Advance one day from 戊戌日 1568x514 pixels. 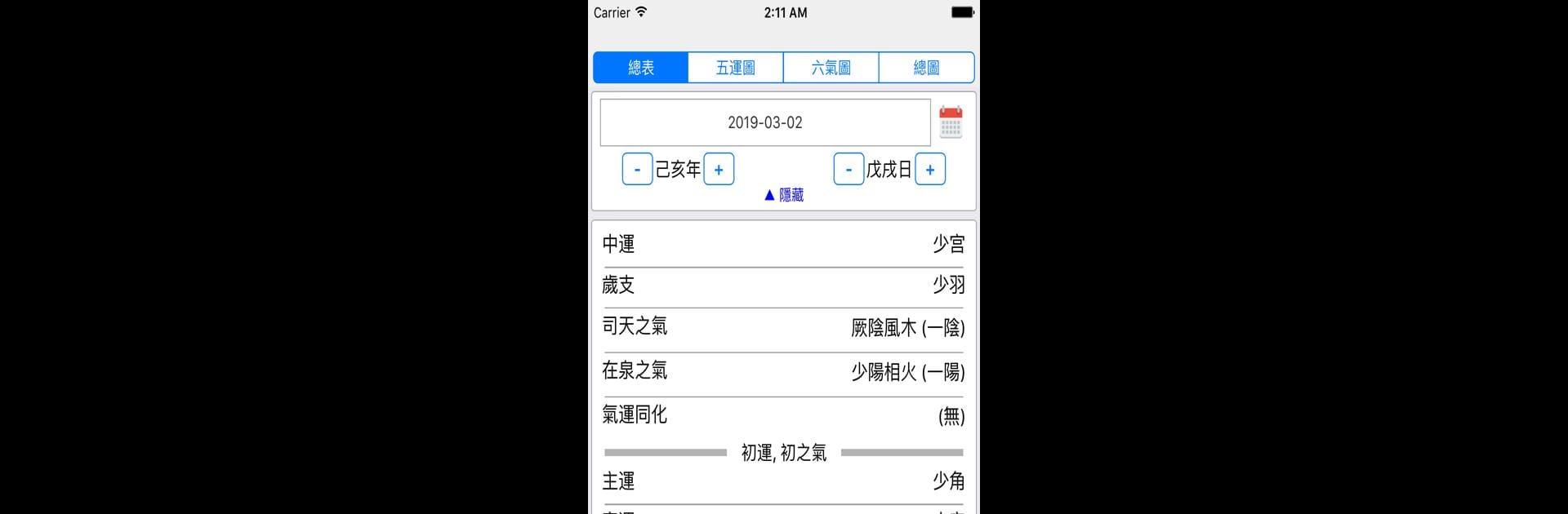click(x=930, y=170)
